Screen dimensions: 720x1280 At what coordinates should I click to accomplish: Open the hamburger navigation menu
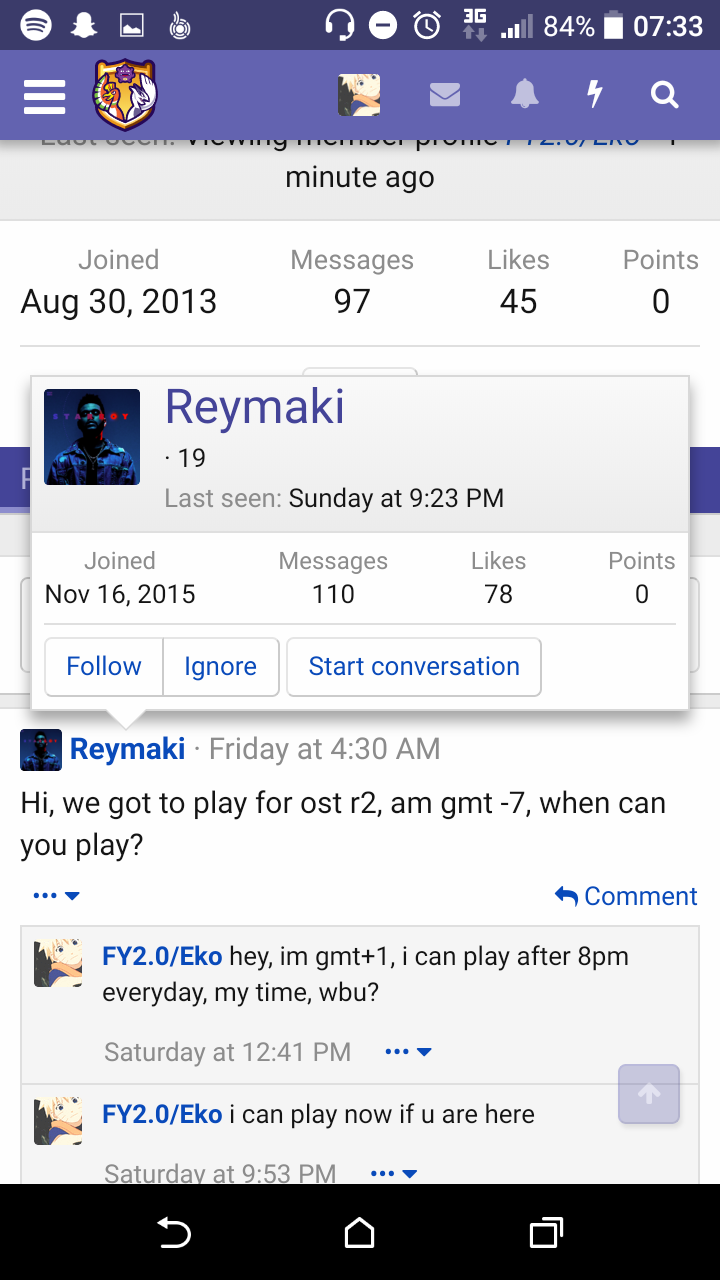click(44, 96)
